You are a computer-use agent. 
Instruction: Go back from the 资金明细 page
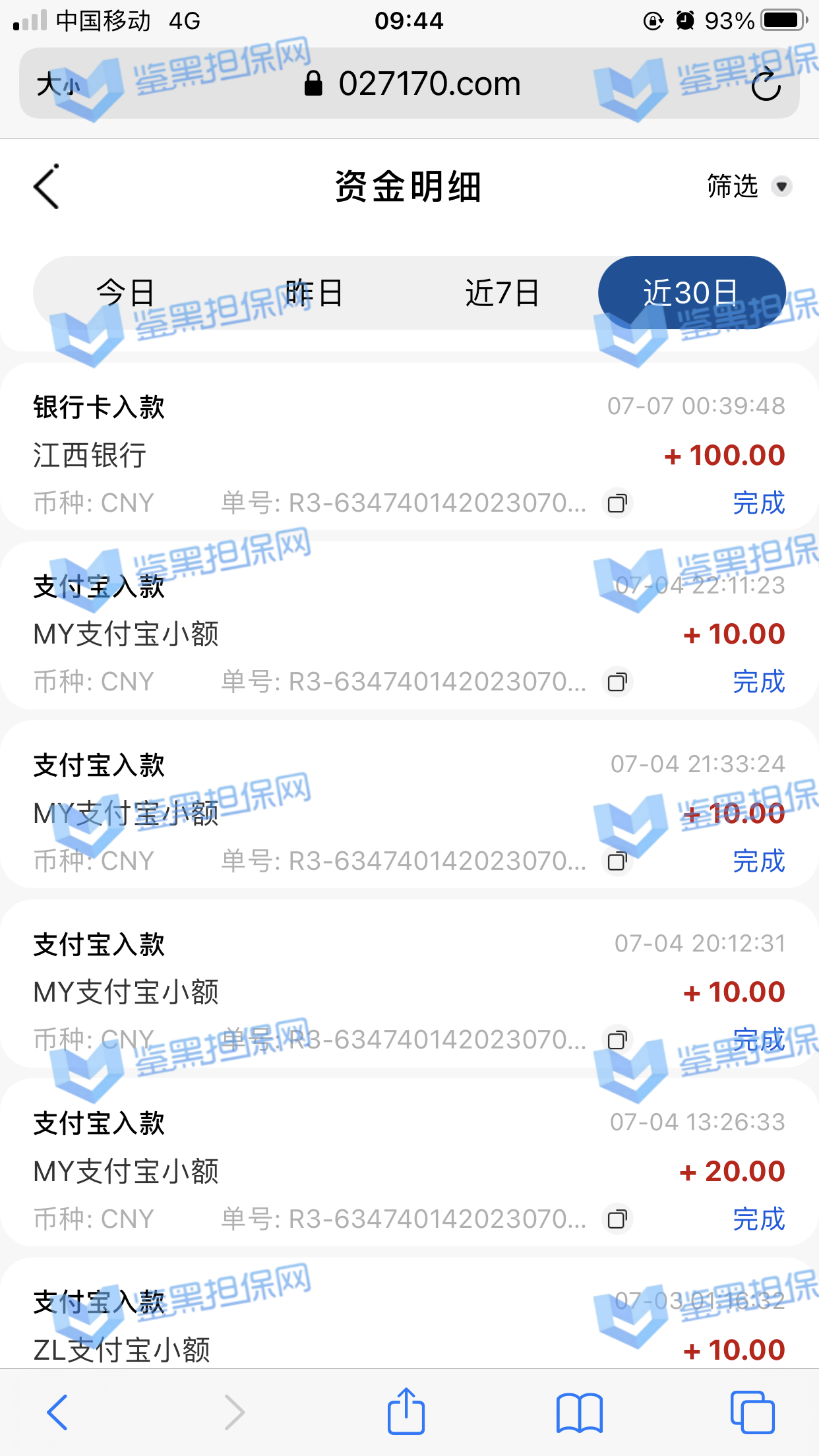click(x=47, y=187)
